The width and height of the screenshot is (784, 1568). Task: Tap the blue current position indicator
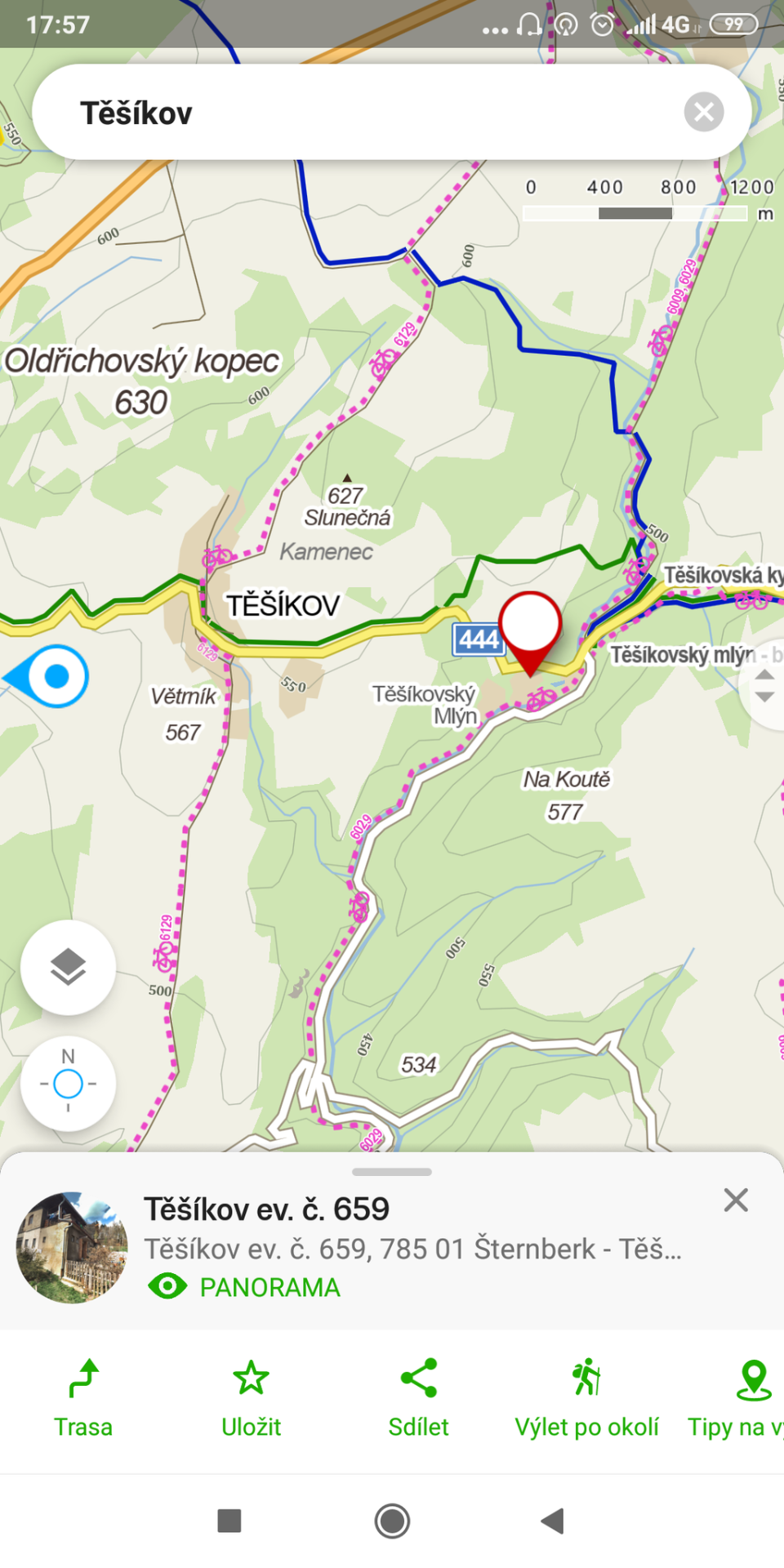pyautogui.click(x=56, y=676)
